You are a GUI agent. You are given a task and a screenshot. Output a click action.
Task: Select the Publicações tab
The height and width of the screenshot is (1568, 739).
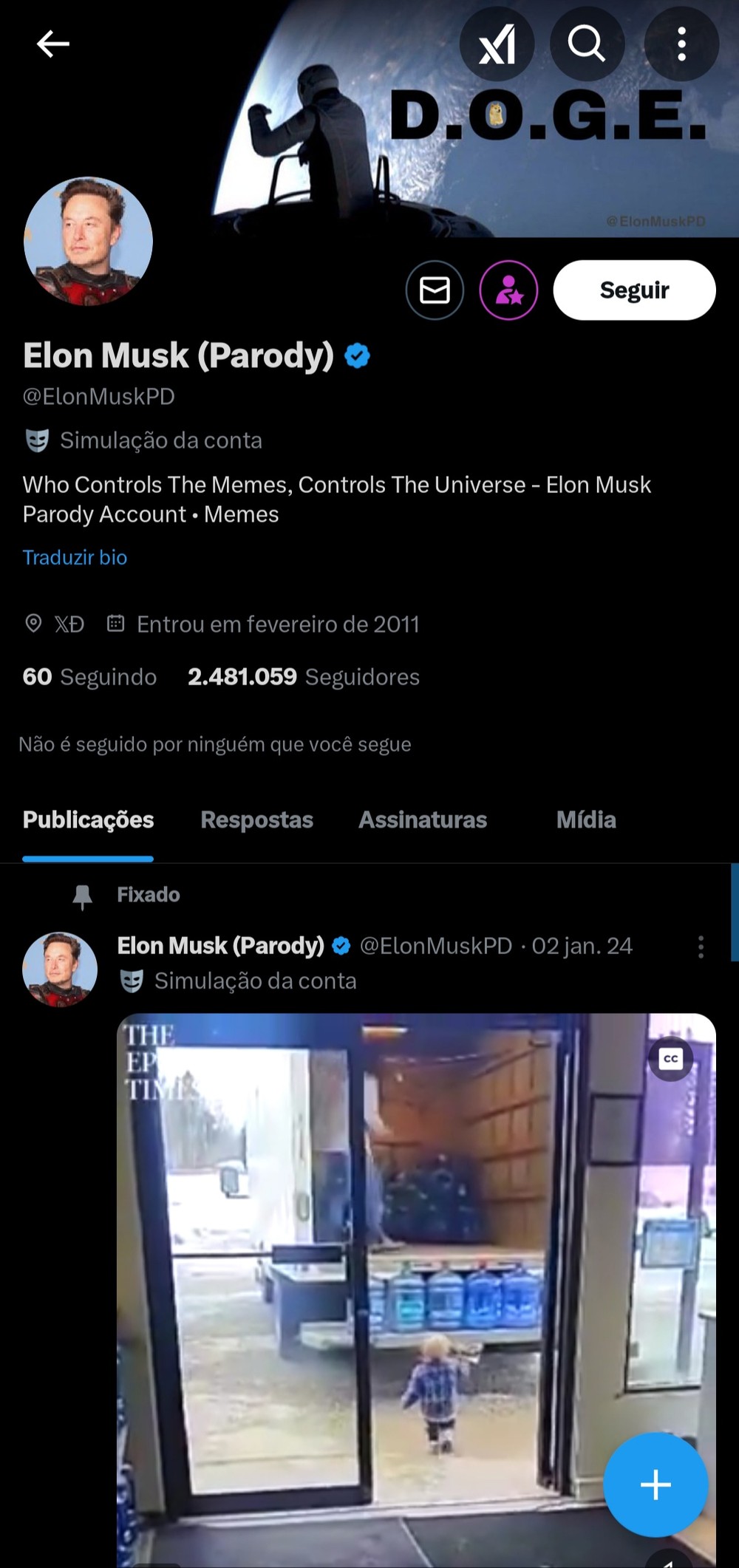point(88,819)
